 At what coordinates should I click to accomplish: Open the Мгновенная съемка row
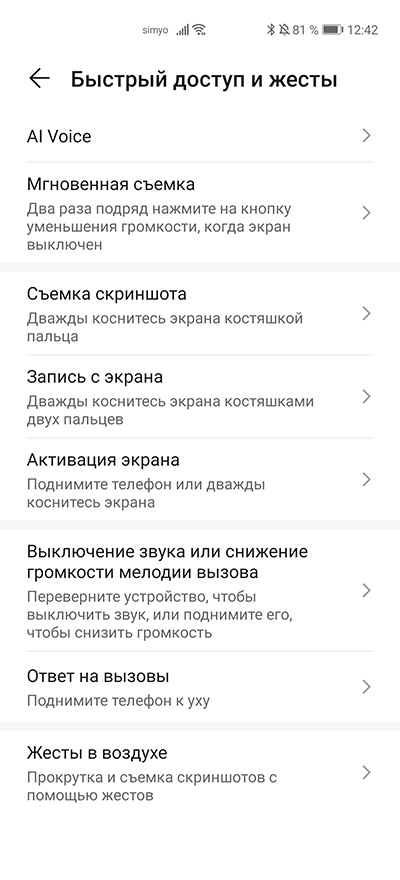coord(200,213)
